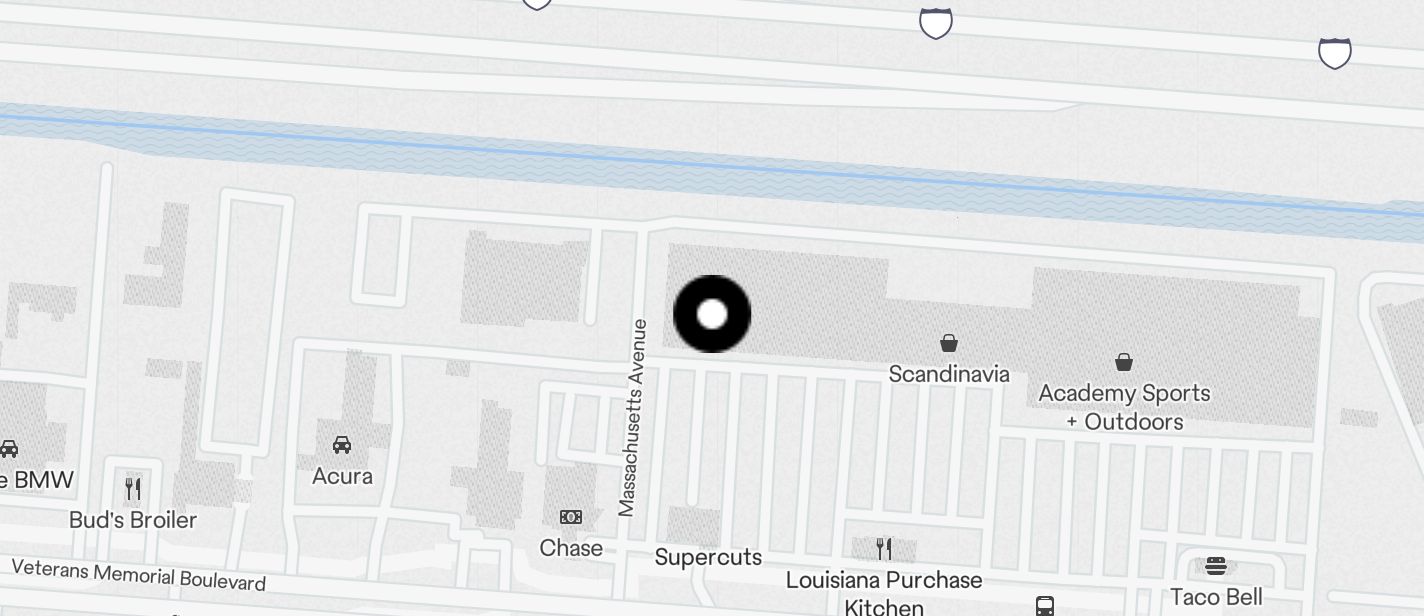
Task: Select Bud's Broiler restaurant marker
Action: [x=133, y=490]
